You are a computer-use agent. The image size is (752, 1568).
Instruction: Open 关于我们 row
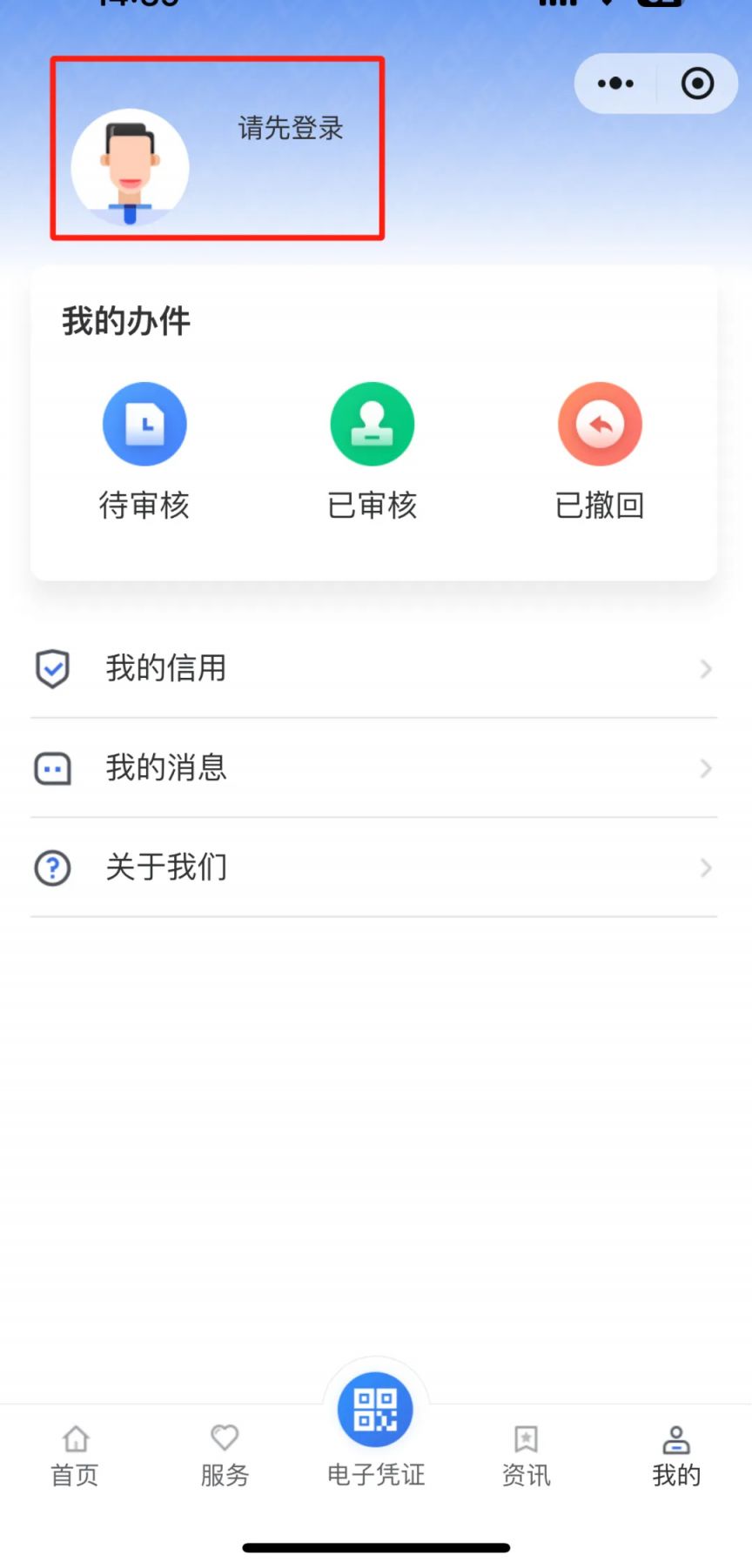pos(373,868)
